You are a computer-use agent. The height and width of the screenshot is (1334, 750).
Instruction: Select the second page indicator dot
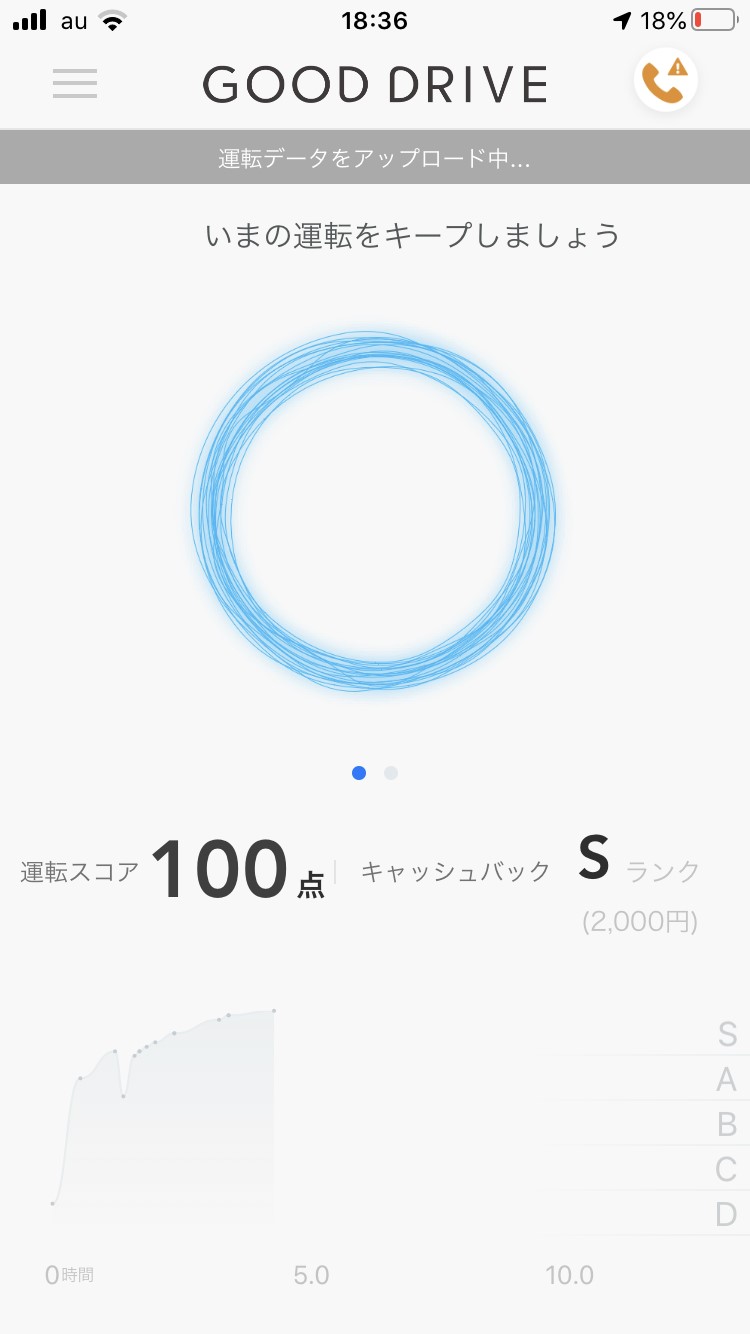(391, 773)
